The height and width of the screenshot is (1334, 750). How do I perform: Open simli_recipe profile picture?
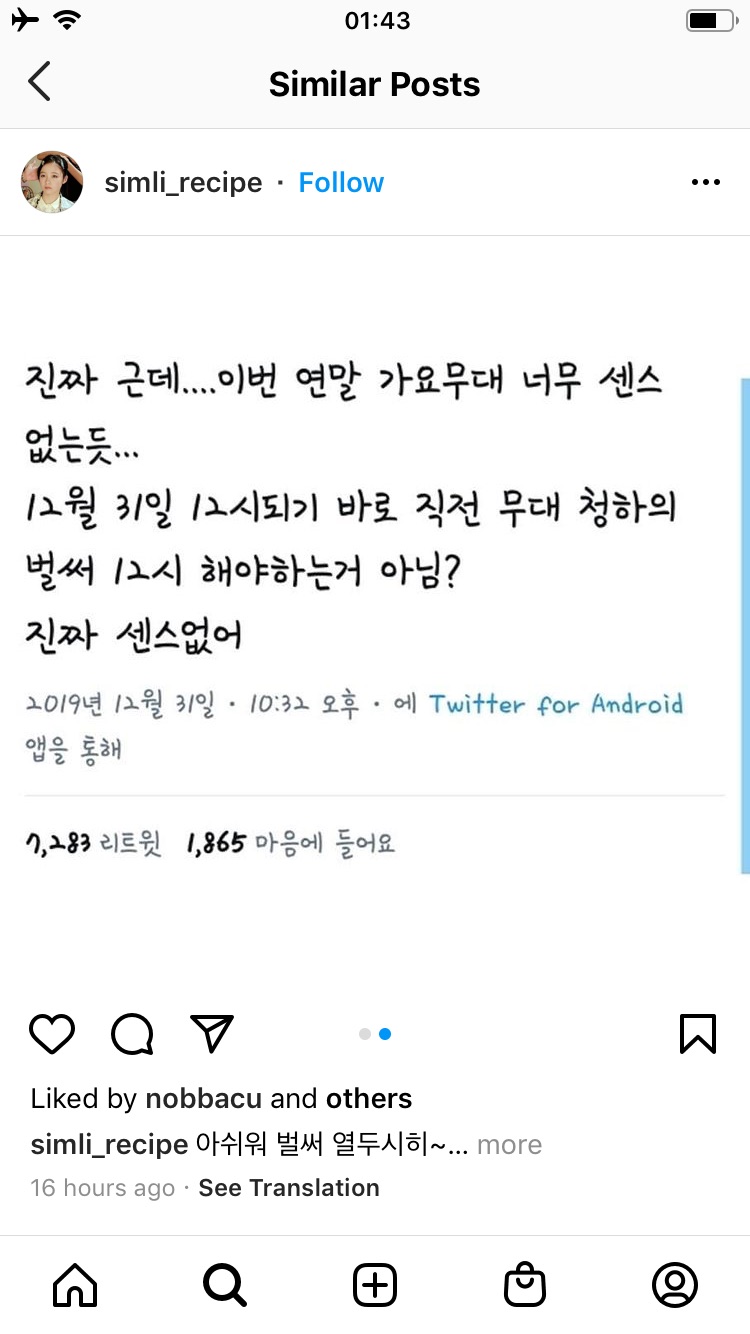pyautogui.click(x=52, y=182)
